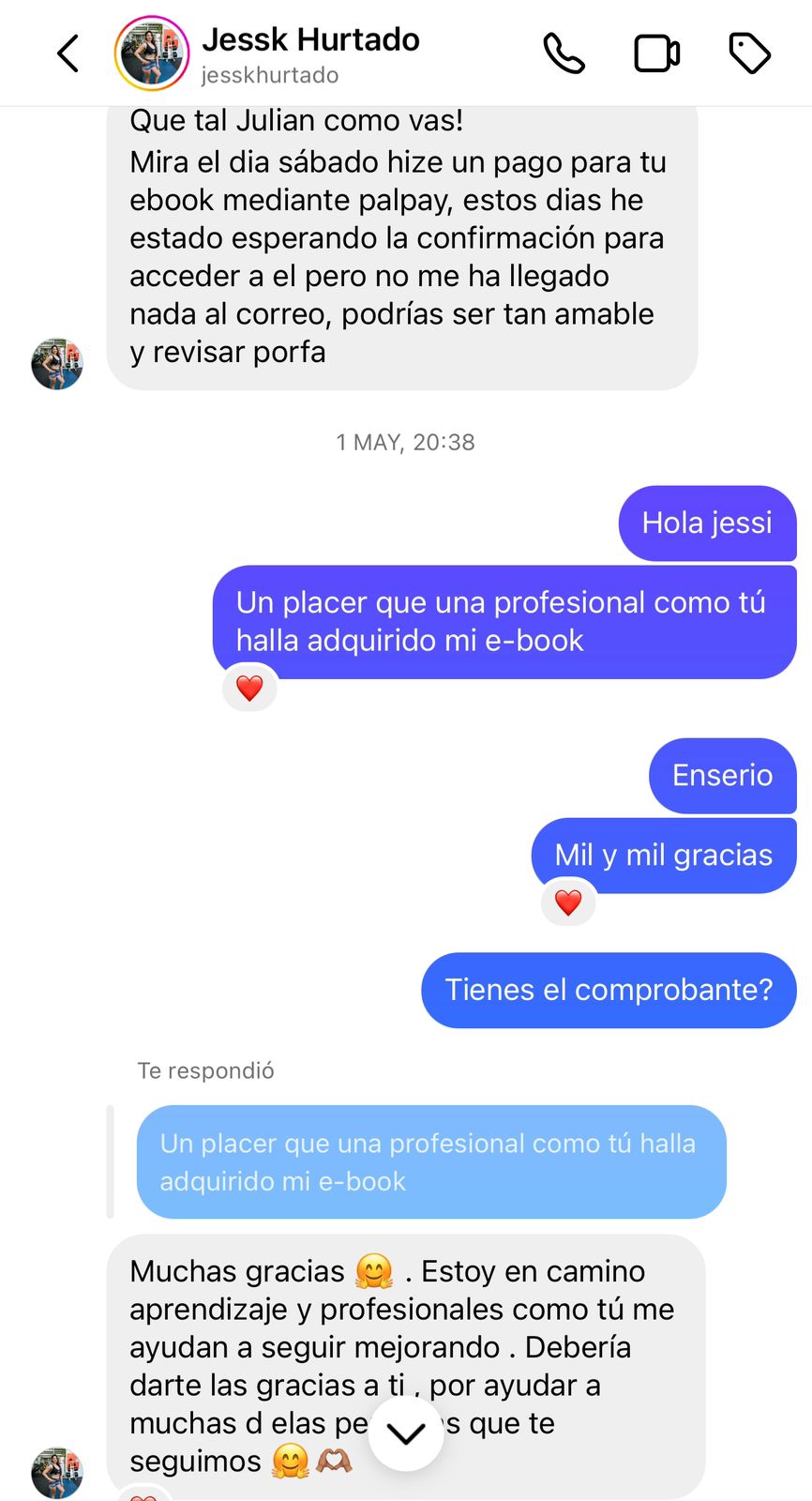Open the quoted reply 'Un placer que una profesional'

(x=431, y=1161)
